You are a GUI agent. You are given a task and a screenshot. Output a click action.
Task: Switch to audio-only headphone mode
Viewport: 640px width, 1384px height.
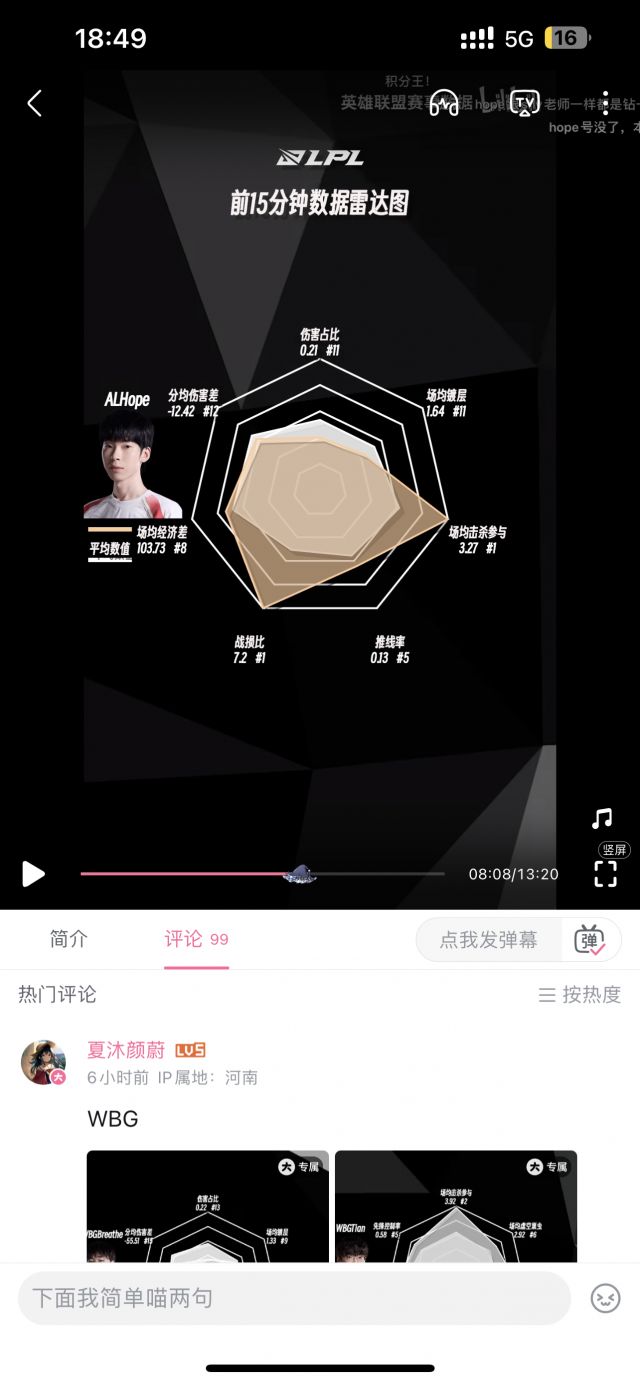point(444,103)
